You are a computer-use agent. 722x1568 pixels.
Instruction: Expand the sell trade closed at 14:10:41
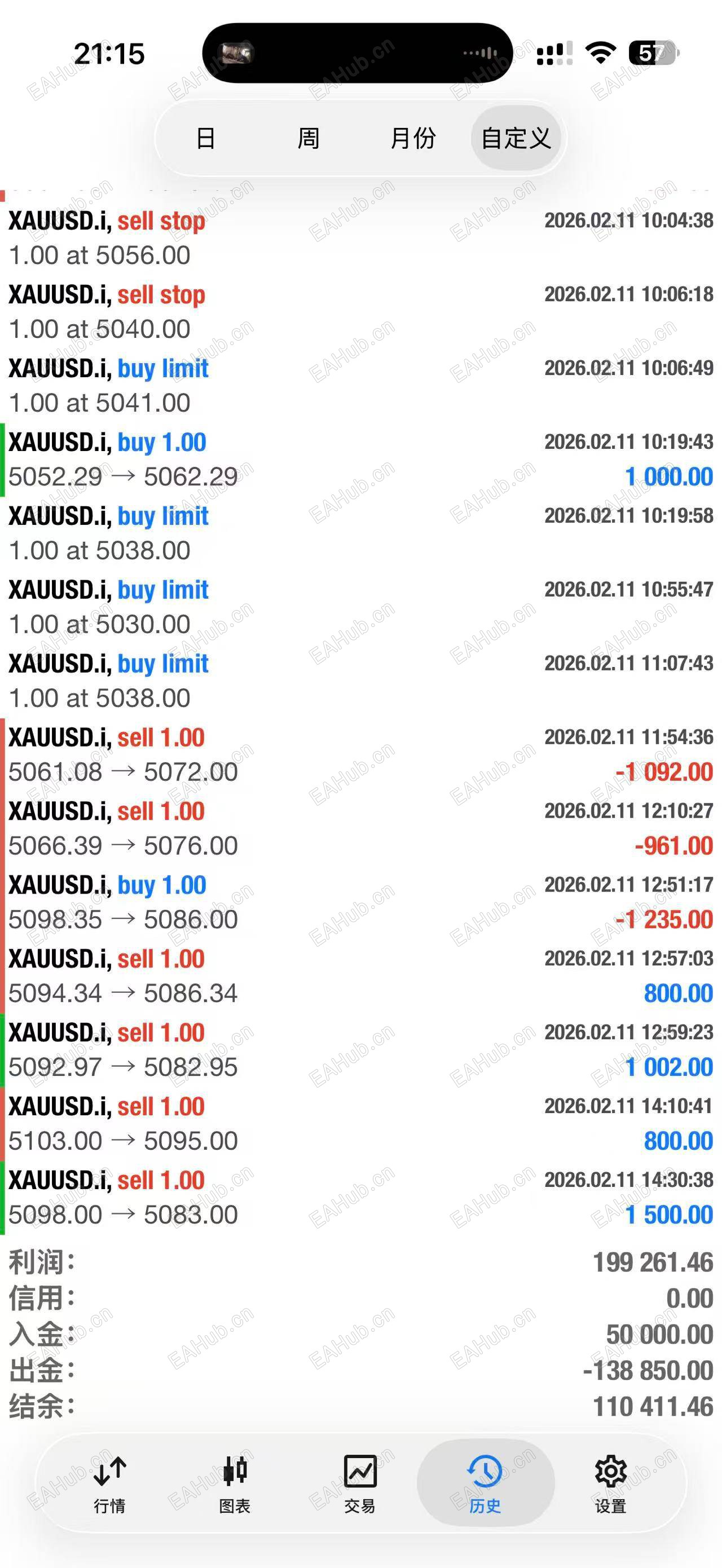click(361, 1124)
